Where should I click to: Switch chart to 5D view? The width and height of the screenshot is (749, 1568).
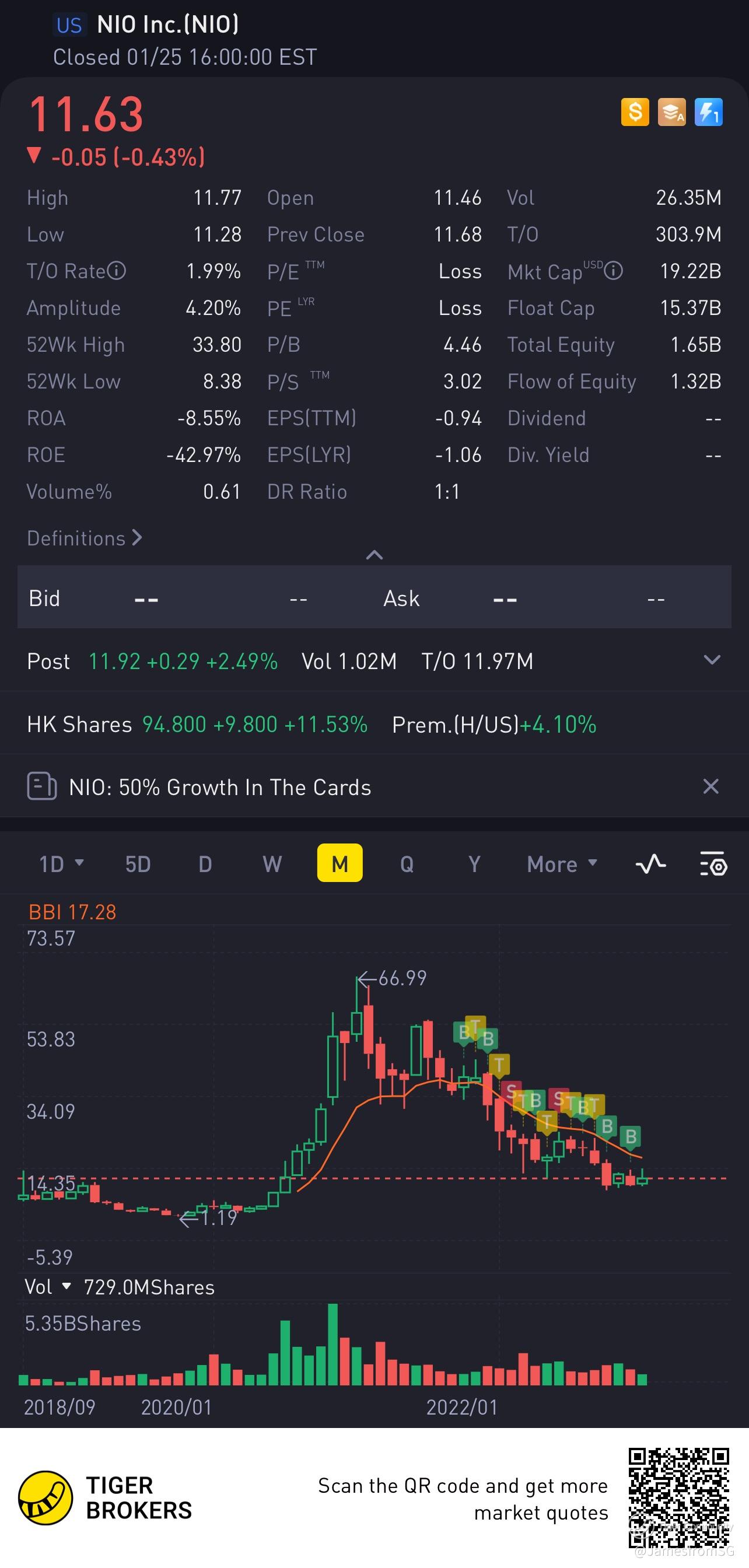(138, 864)
